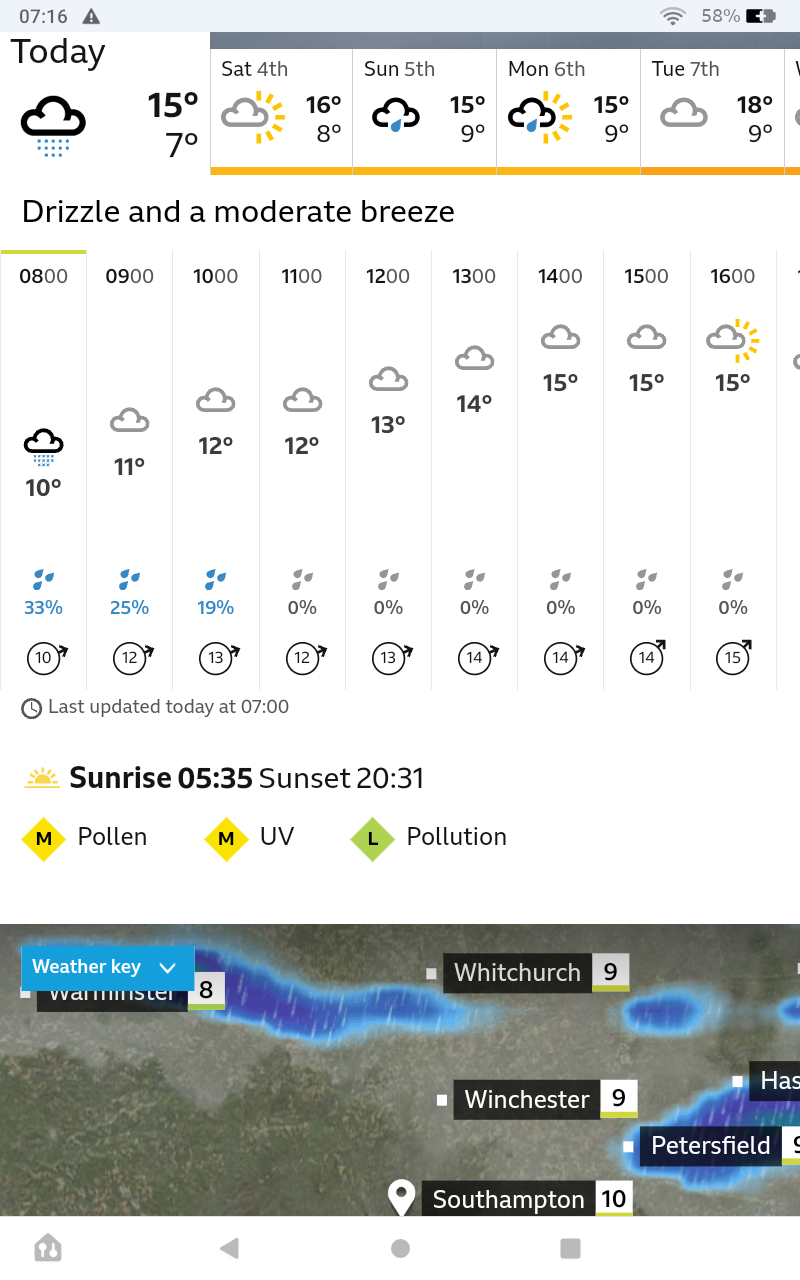Select Petersfield on the map

[x=710, y=1145]
